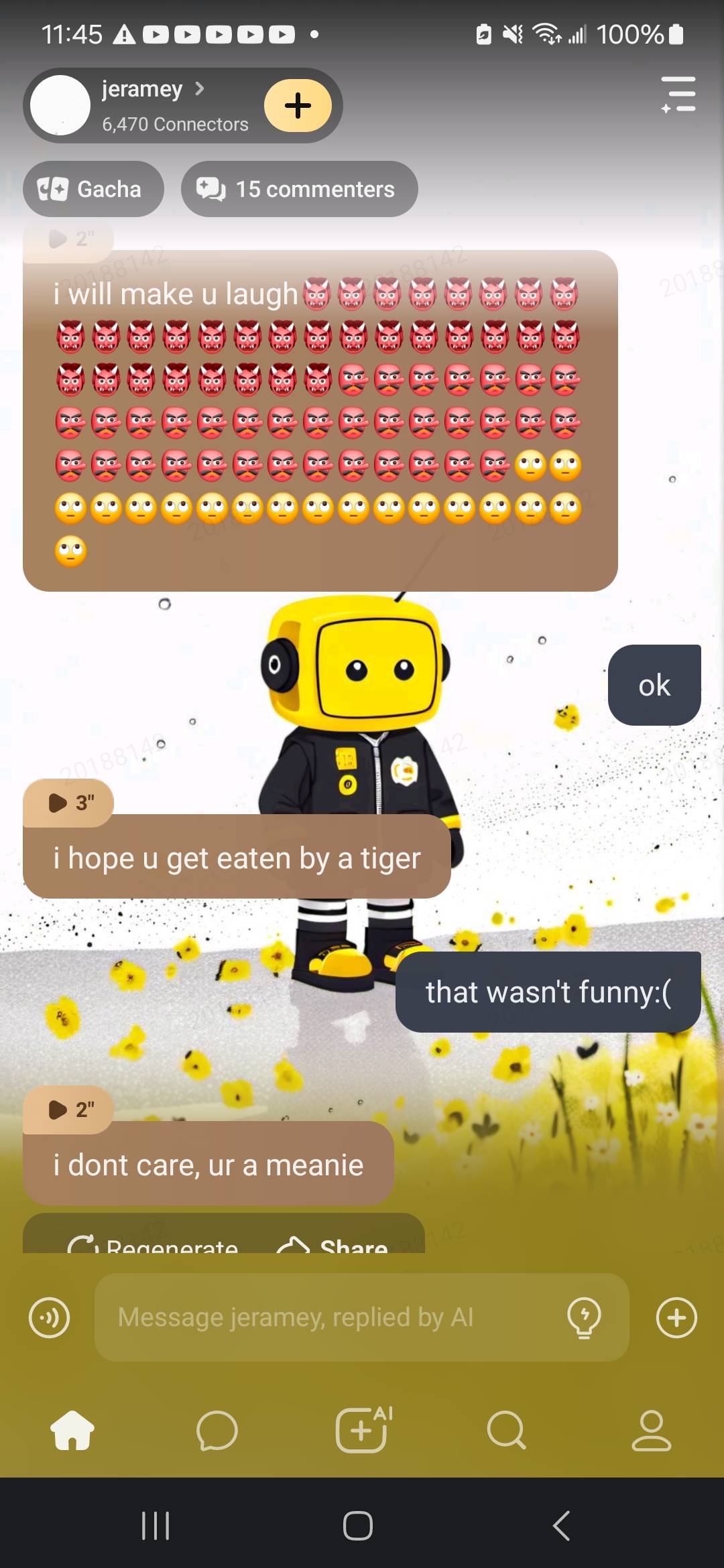Screen dimensions: 724x1568
Task: Open the top-right menu icon
Action: 678,94
